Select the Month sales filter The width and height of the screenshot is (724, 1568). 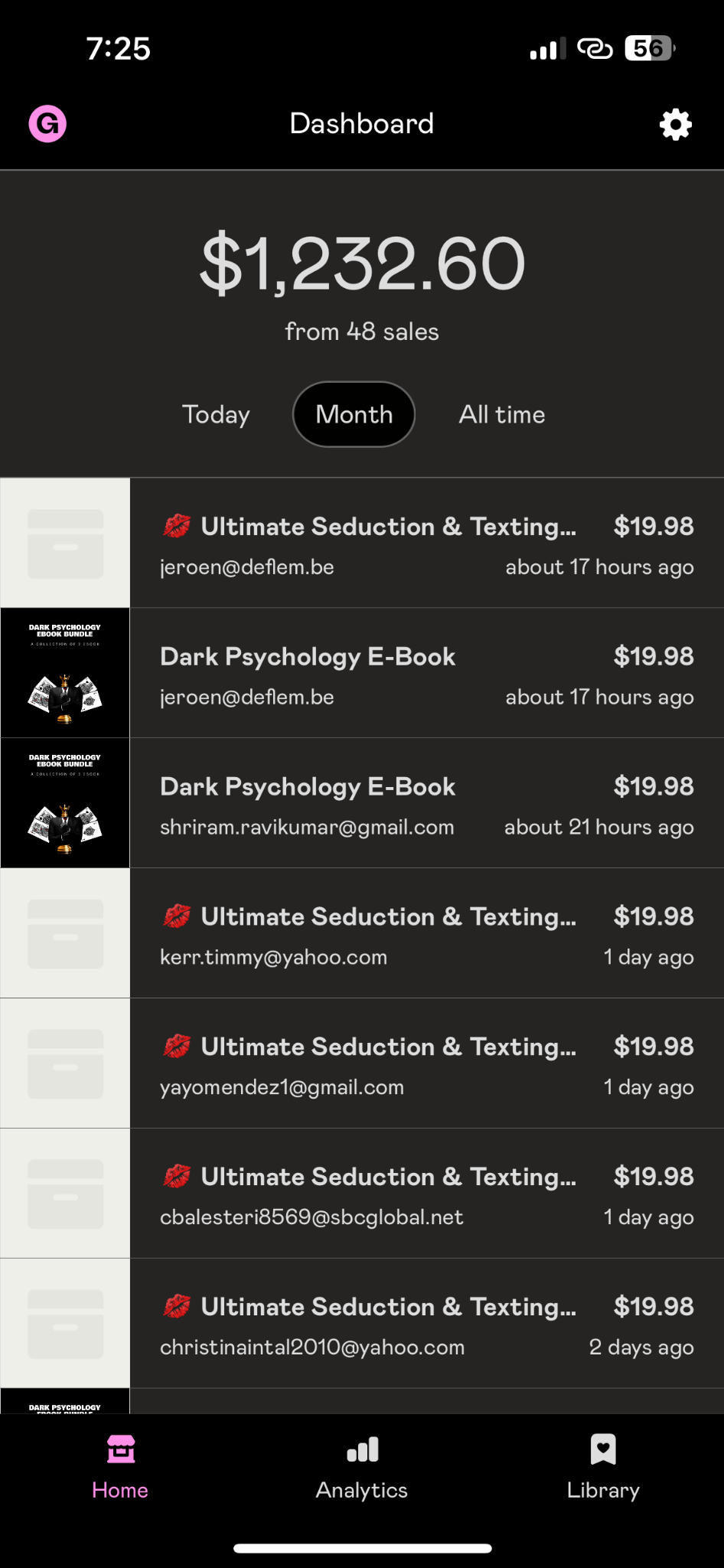pyautogui.click(x=354, y=414)
